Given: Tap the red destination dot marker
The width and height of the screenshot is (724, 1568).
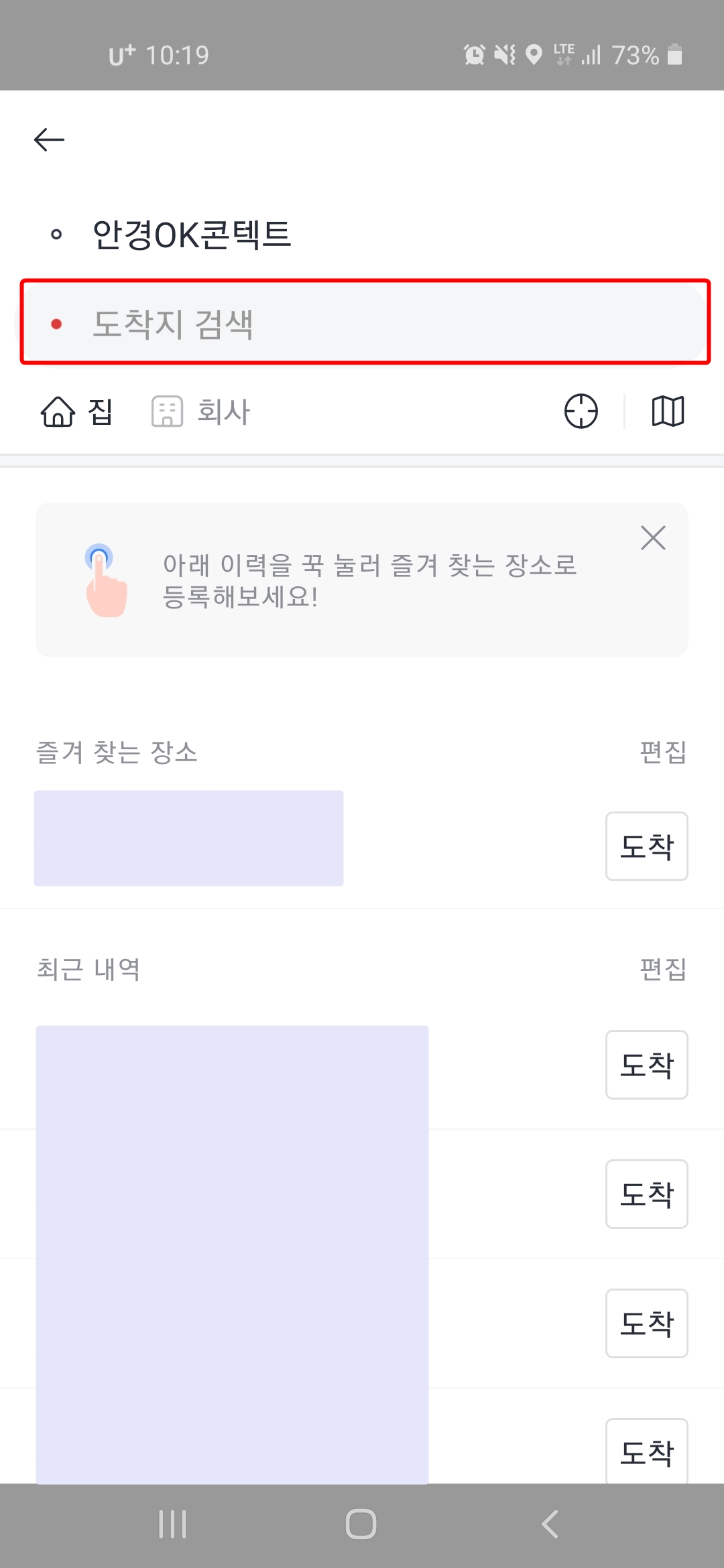Looking at the screenshot, I should coord(58,324).
